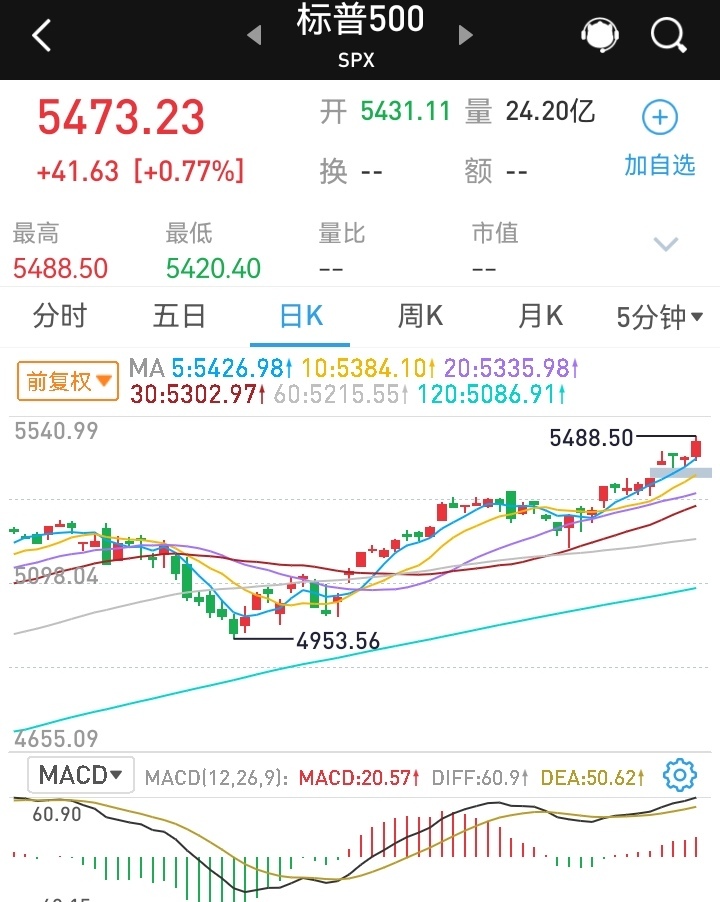720x902 pixels.
Task: Open the 前复权 adjustment dropdown
Action: tap(66, 381)
